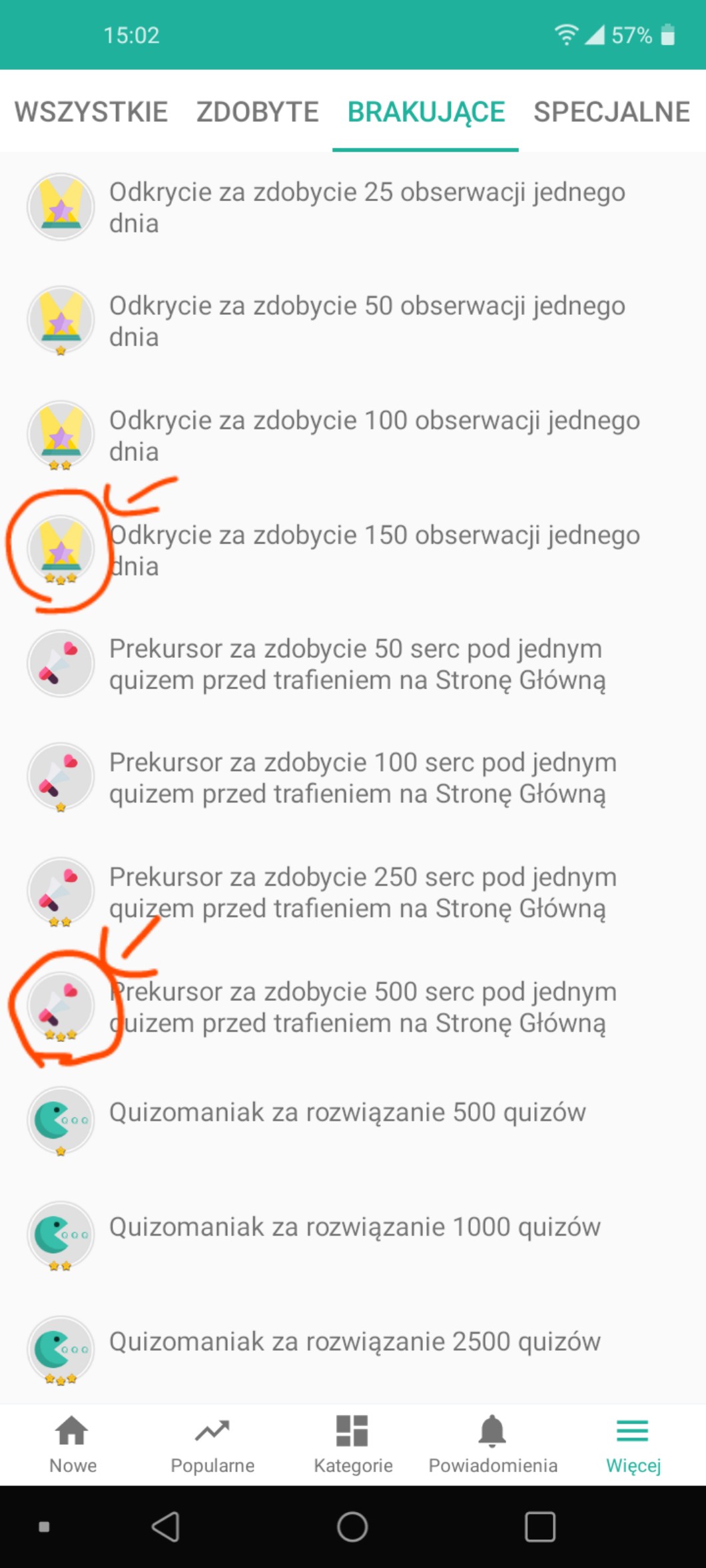View Quizomaniak badge for 1000 quizów
Screen dimensions: 706x1568
[354, 1227]
